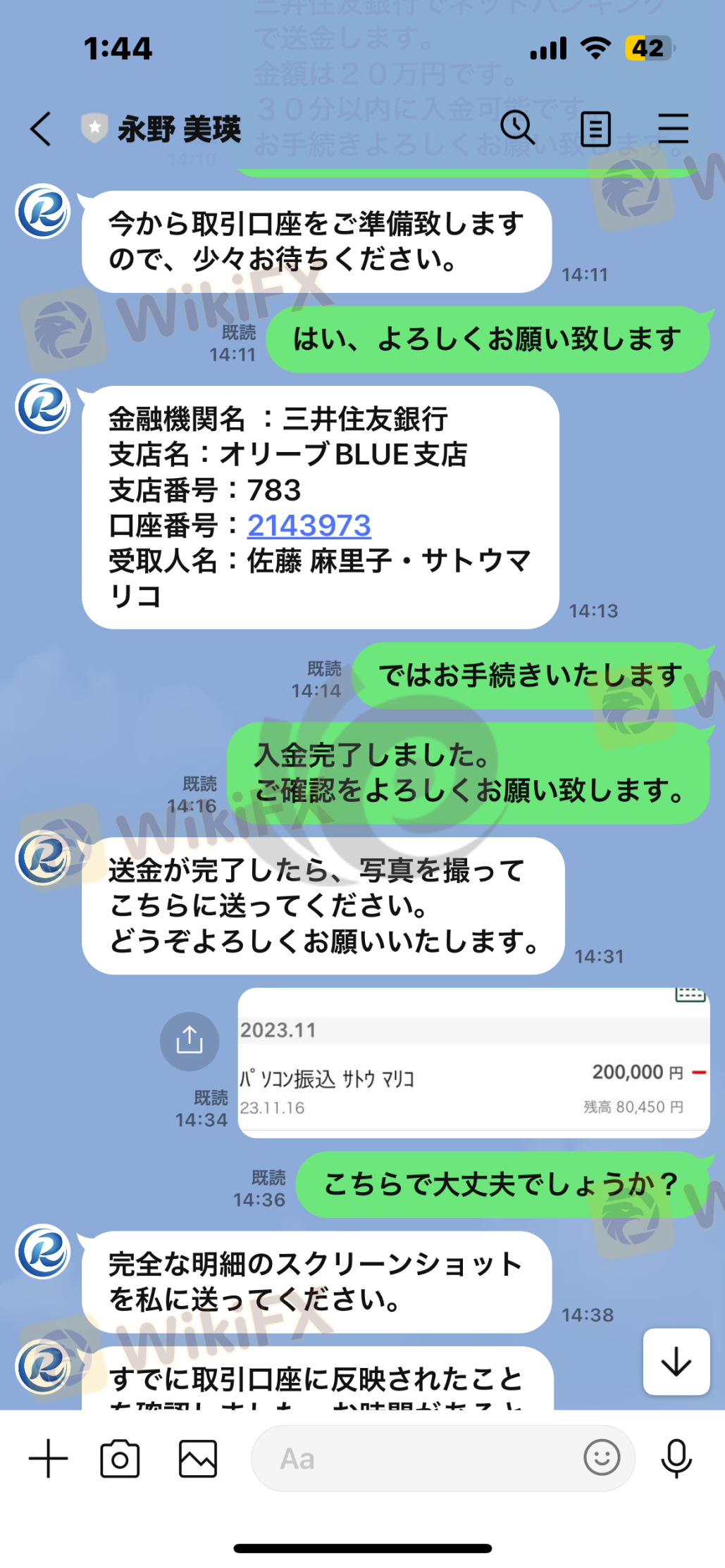This screenshot has width=725, height=1568.
Task: Open the emoji and sticker picker
Action: tap(602, 1457)
